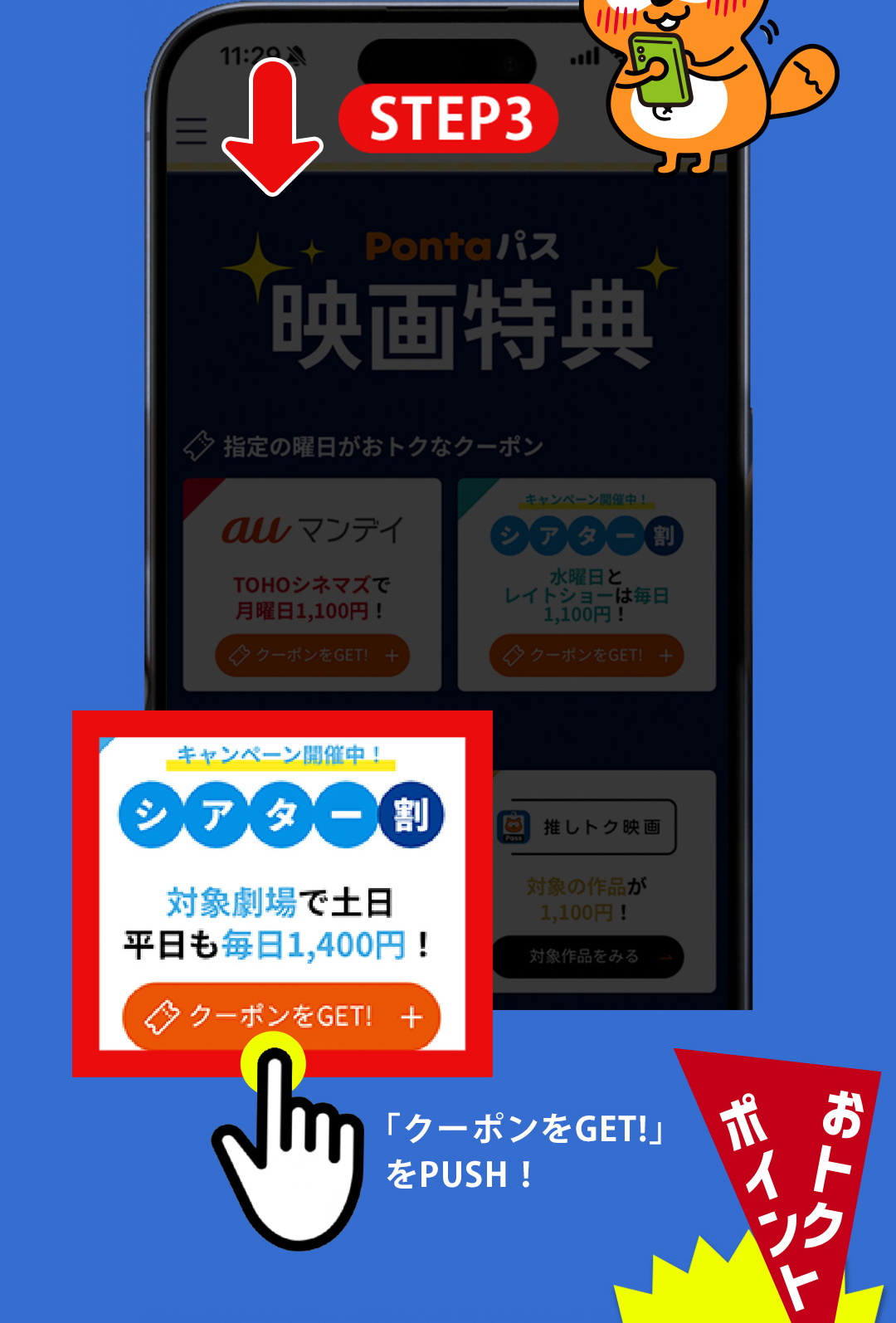Click the ticket icon beside 指定の曜日がおトクなクーポン heading
This screenshot has height=1323, width=896.
(197, 445)
